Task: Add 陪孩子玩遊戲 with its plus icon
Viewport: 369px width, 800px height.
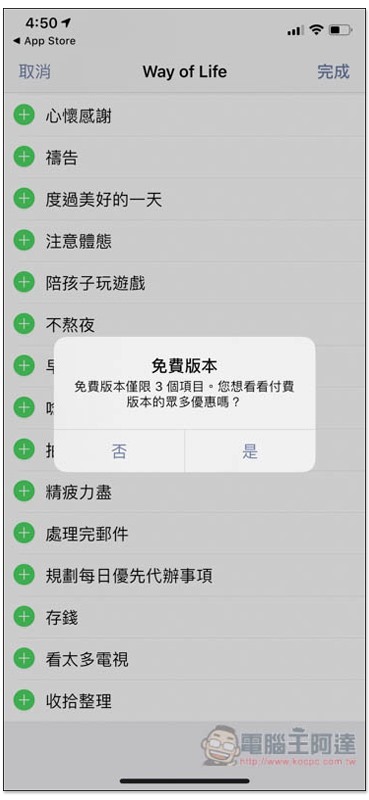Action: pos(23,282)
